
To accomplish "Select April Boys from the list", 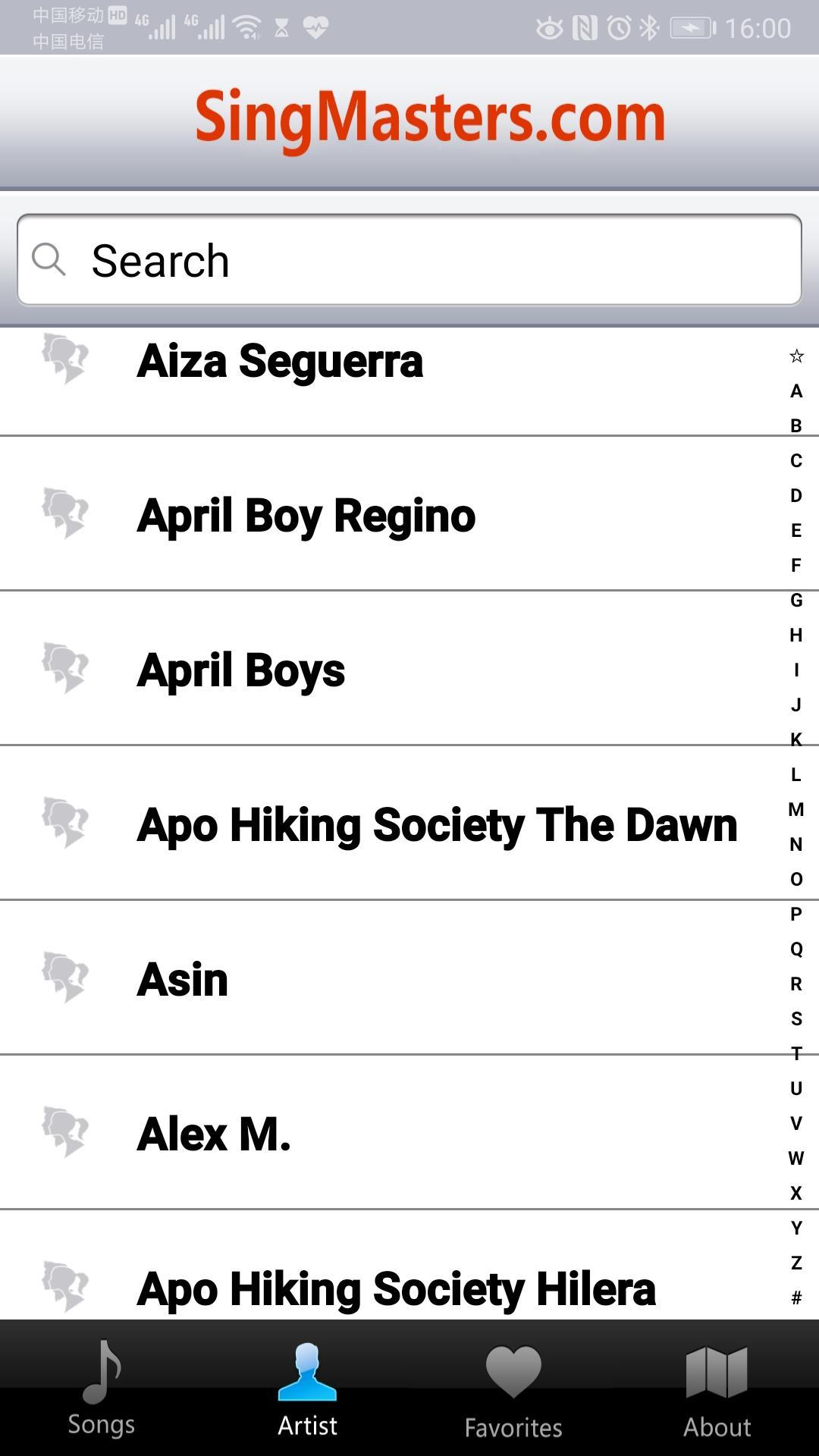I will coord(241,670).
